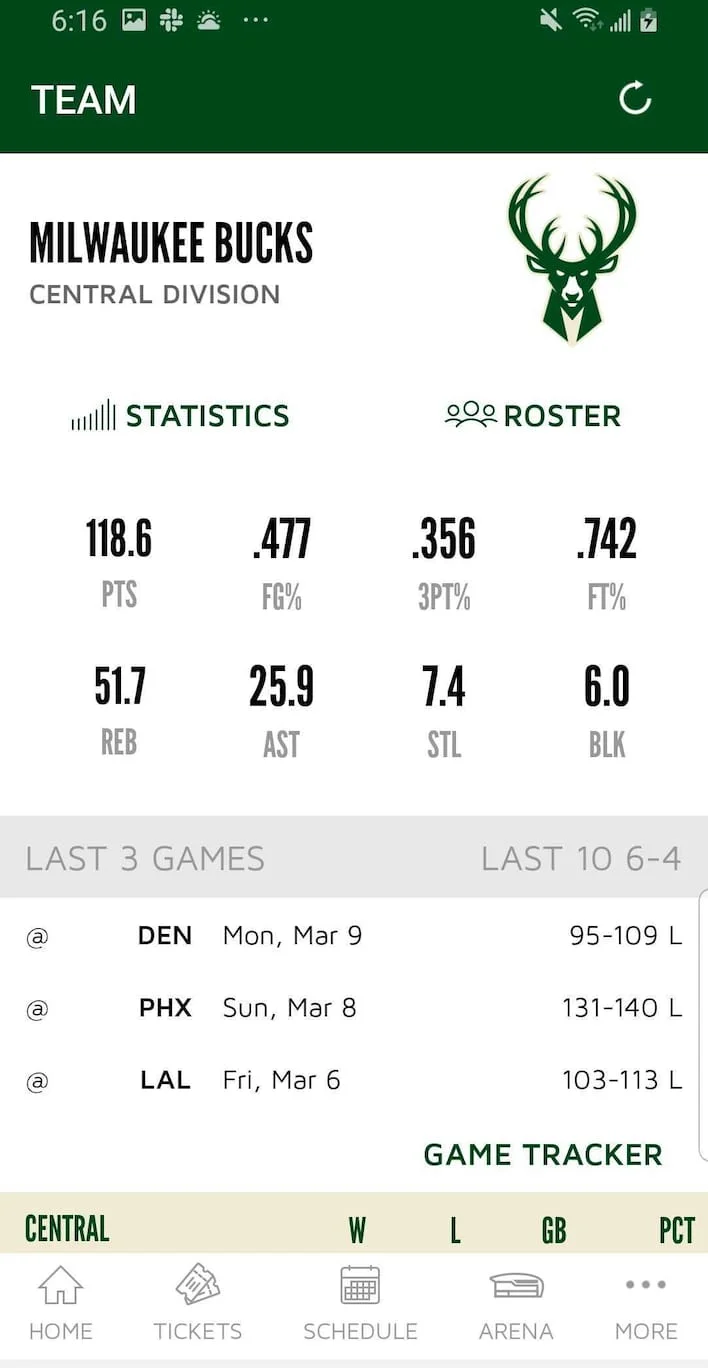Go to the Home tab
Image resolution: width=708 pixels, height=1368 pixels.
[x=60, y=1303]
